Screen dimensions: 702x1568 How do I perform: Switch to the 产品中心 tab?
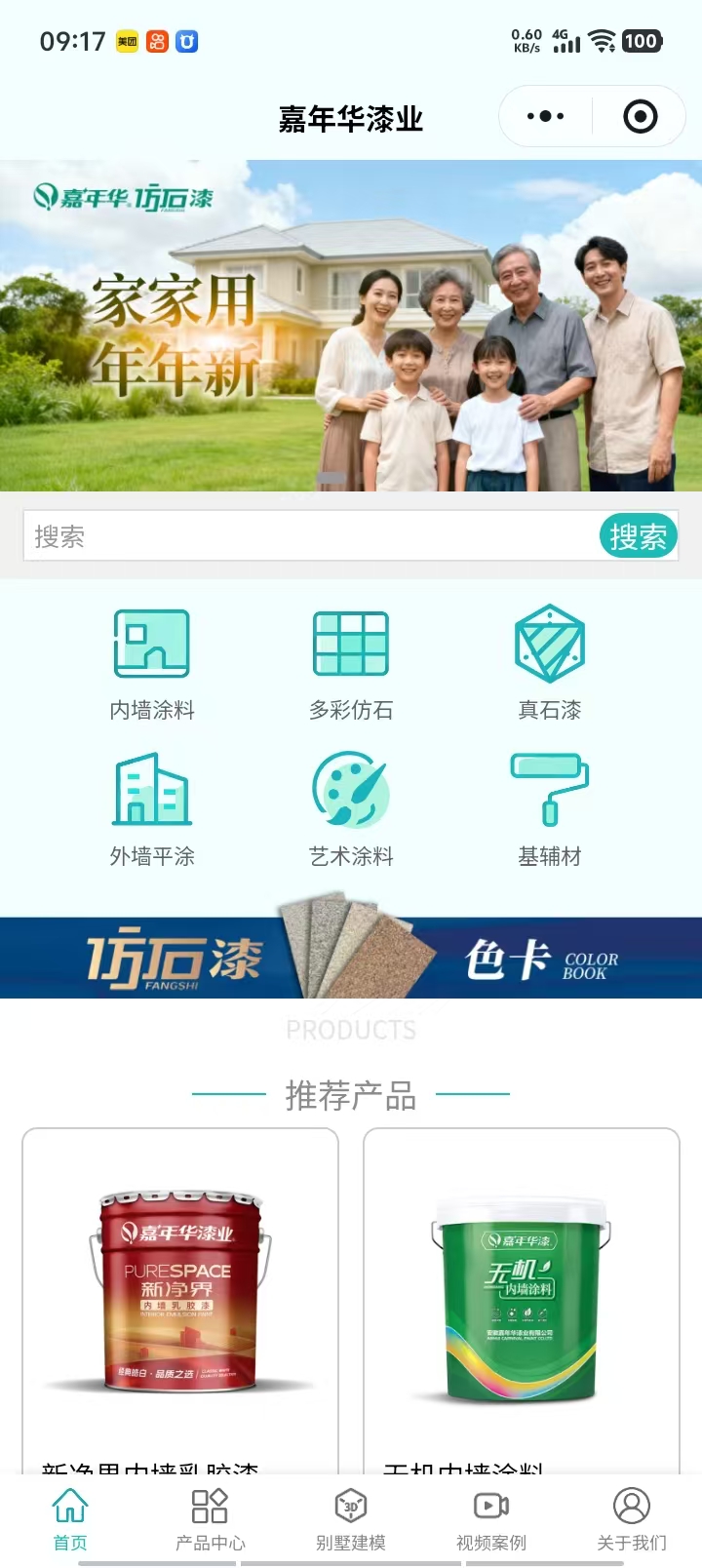coord(211,1519)
